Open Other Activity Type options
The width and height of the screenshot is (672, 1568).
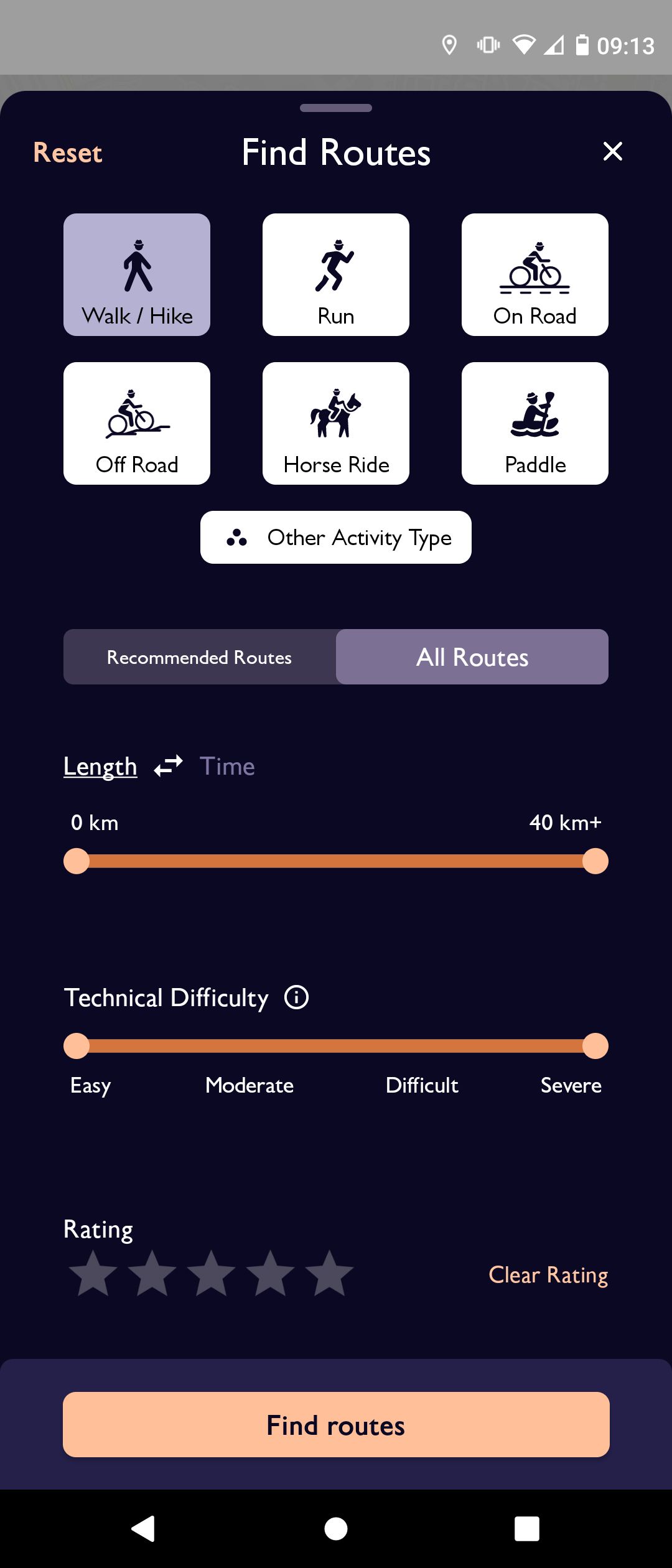click(x=336, y=538)
